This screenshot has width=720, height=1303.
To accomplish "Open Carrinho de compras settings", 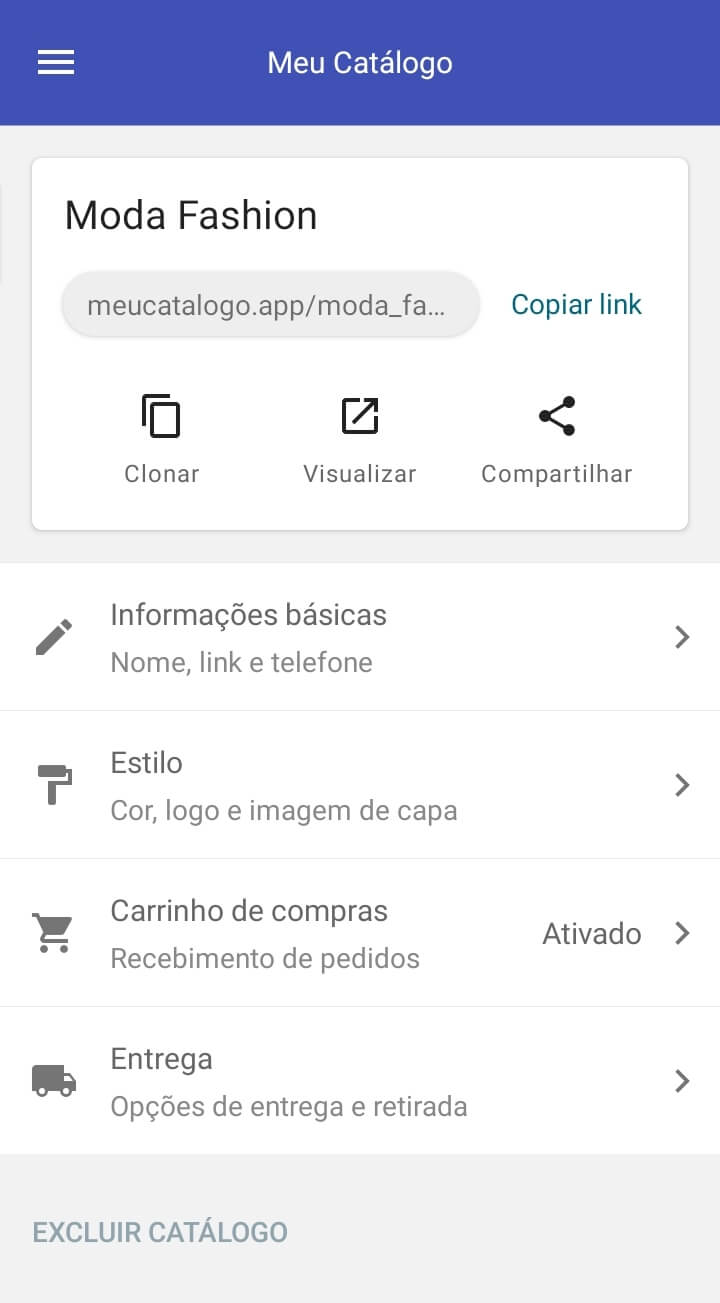I will (360, 933).
